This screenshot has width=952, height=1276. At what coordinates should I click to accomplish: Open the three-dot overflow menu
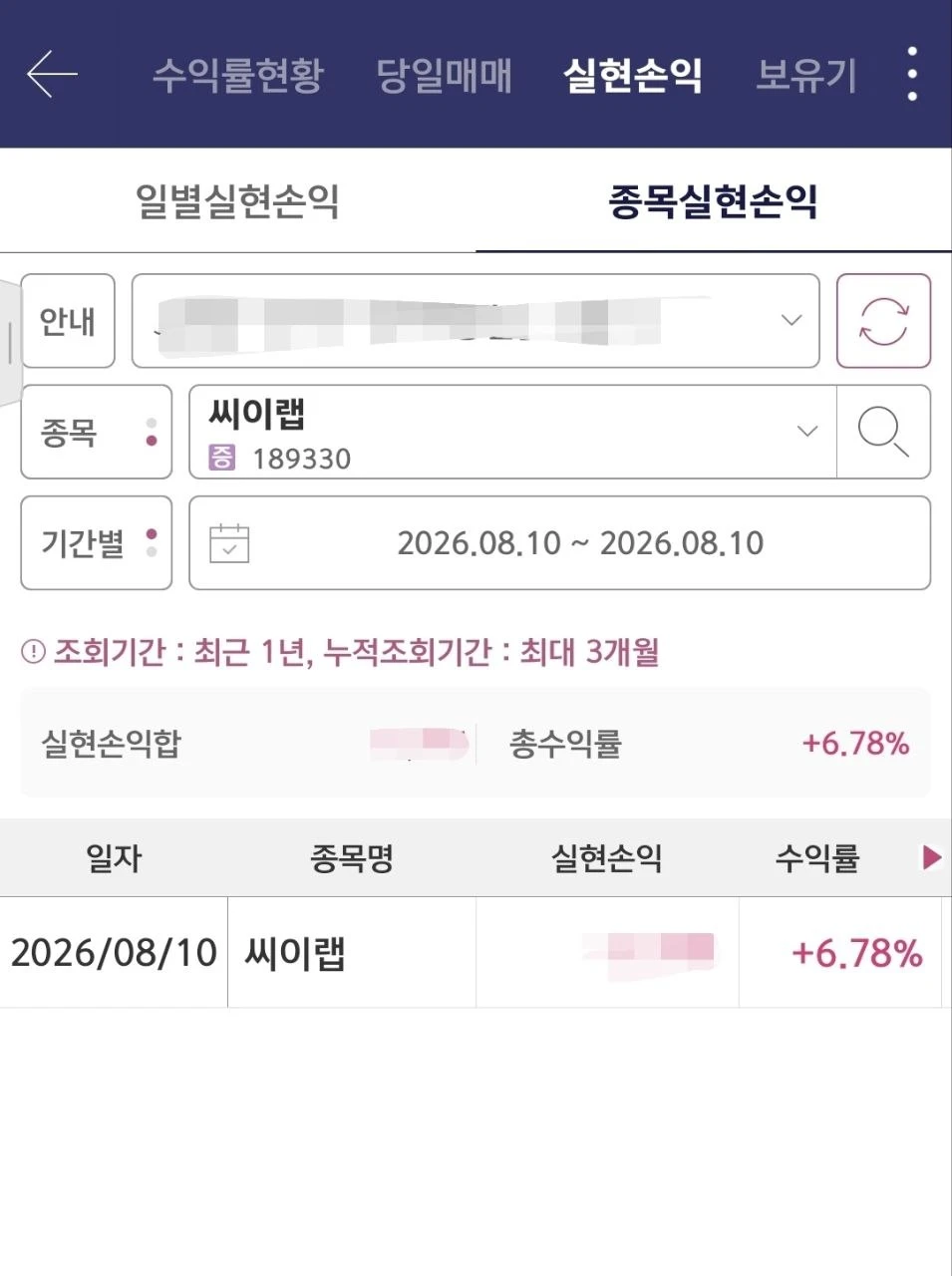[912, 74]
